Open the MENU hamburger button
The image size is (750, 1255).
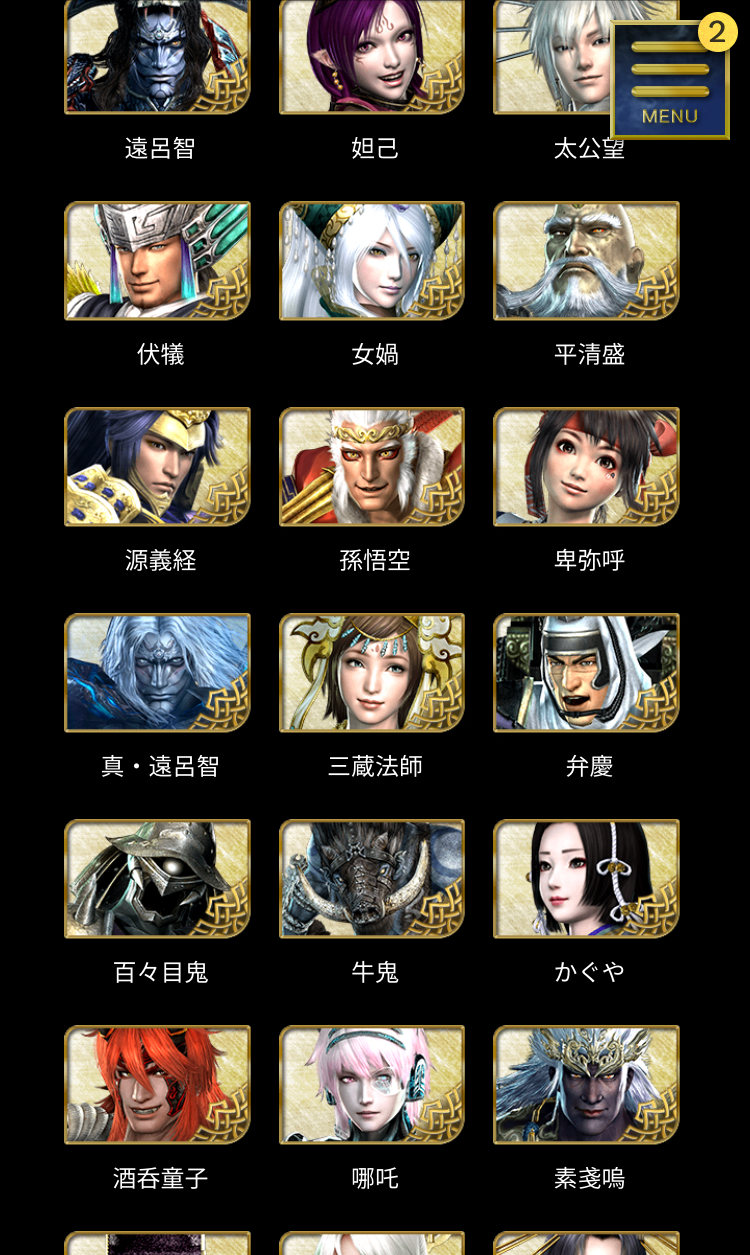[x=669, y=79]
